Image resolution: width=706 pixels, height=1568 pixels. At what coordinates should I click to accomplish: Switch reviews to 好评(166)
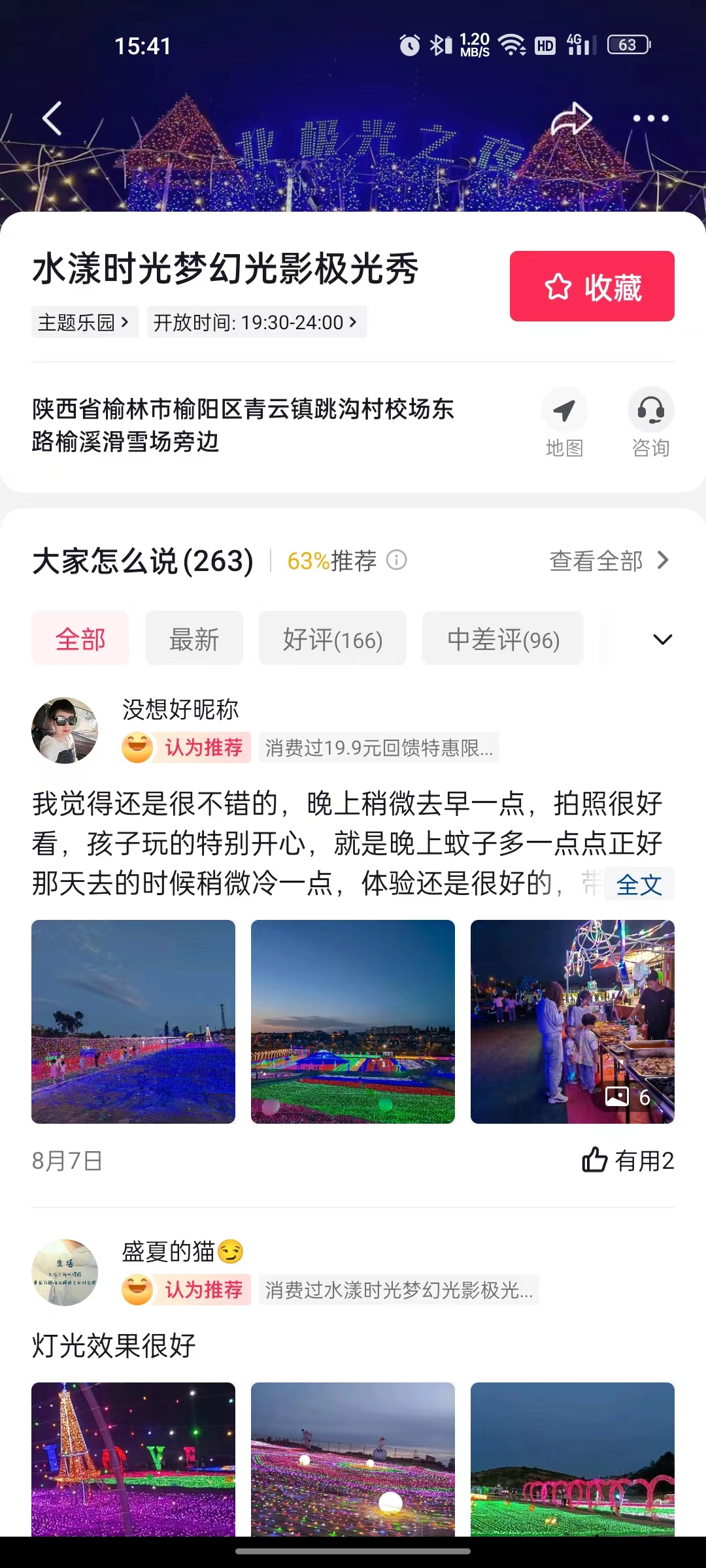point(333,638)
